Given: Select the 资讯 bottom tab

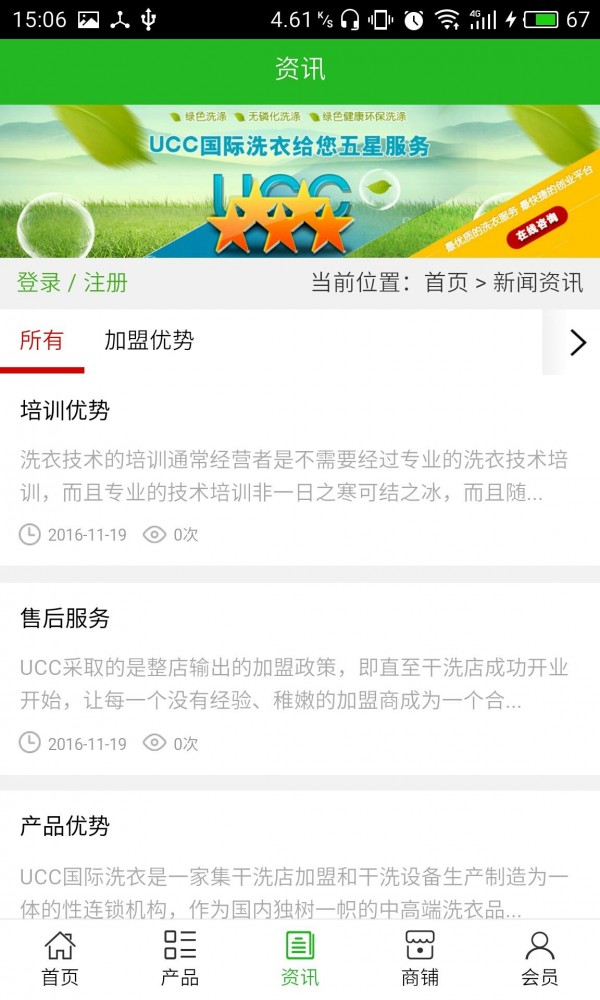Looking at the screenshot, I should pyautogui.click(x=300, y=959).
